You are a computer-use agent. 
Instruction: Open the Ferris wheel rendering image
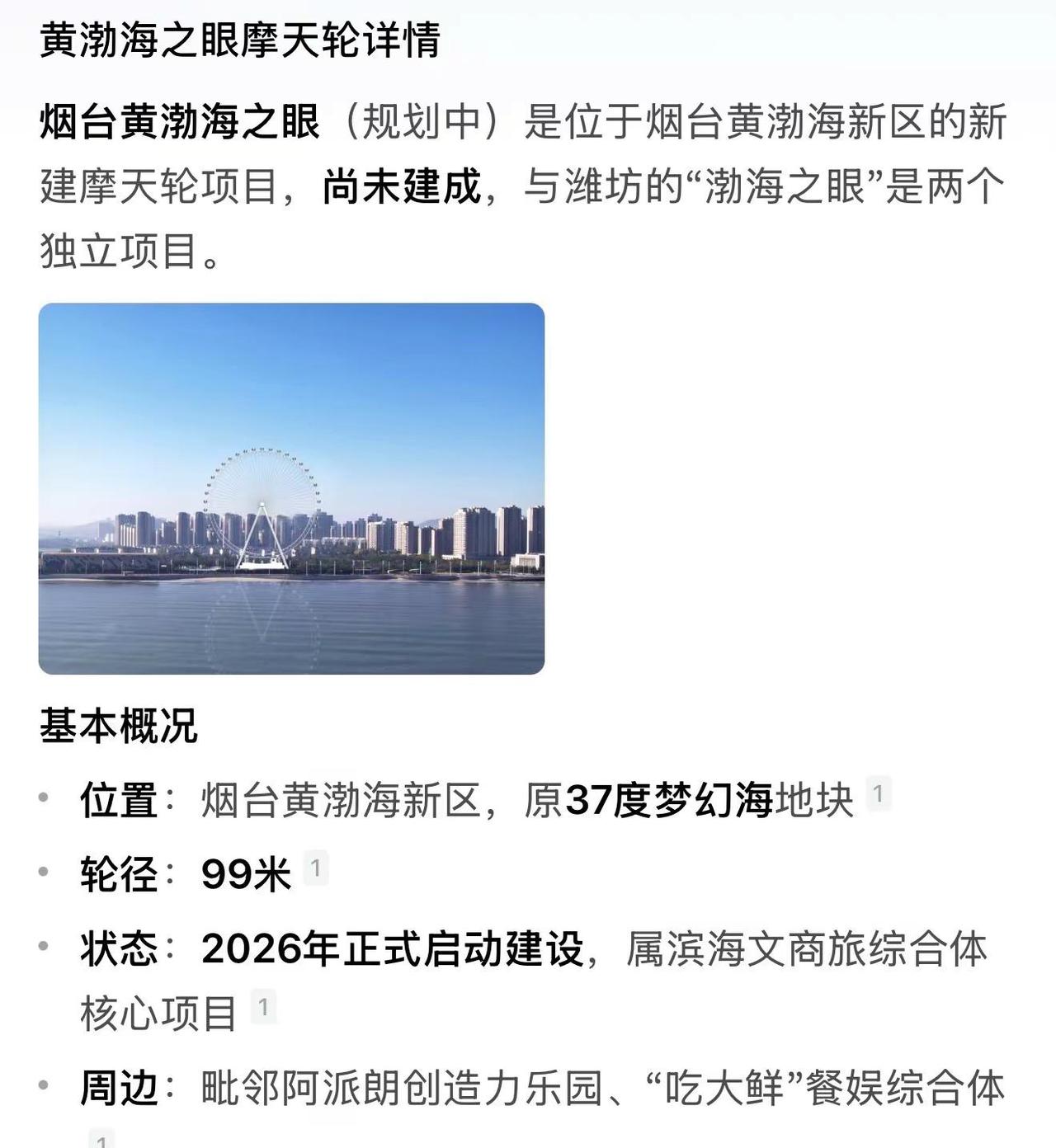(x=291, y=488)
